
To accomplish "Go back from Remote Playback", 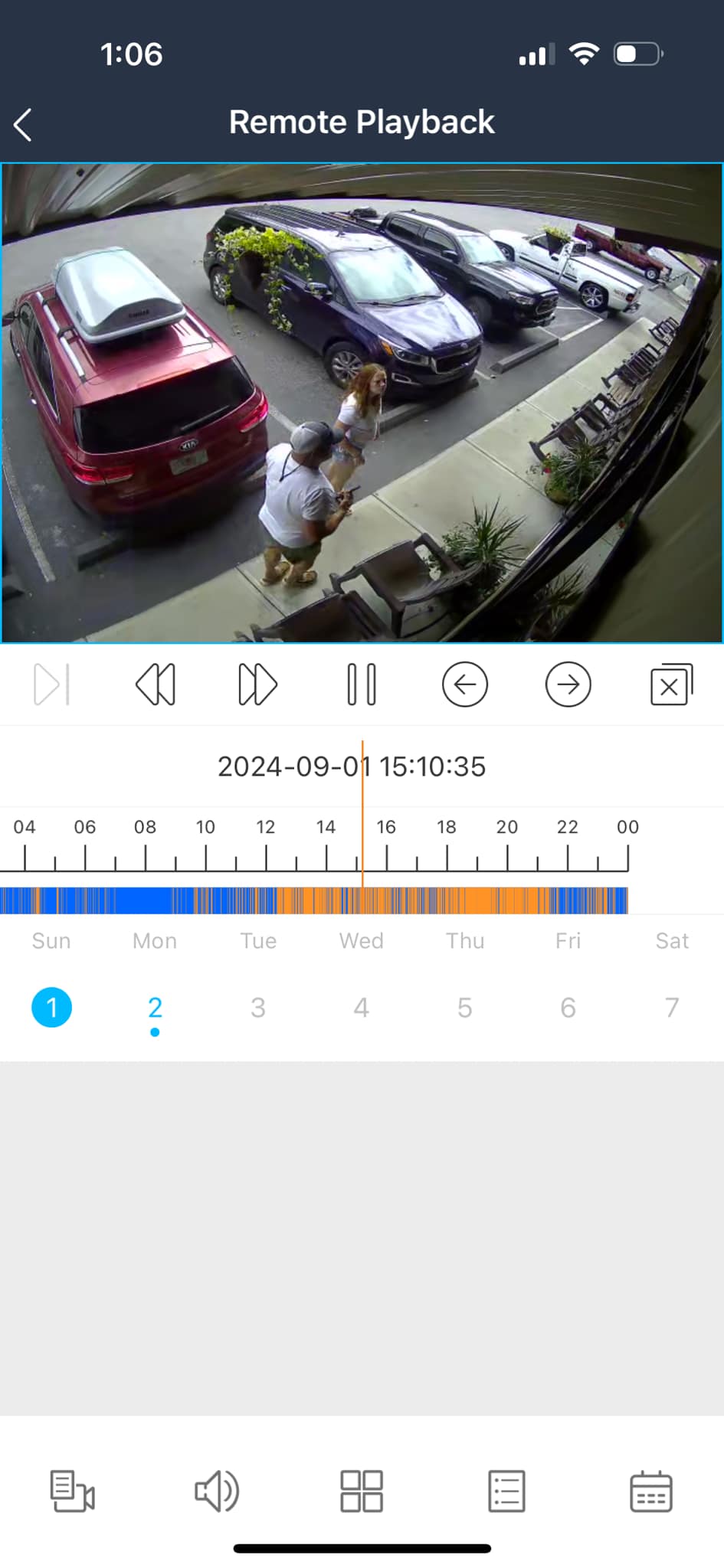I will (23, 125).
